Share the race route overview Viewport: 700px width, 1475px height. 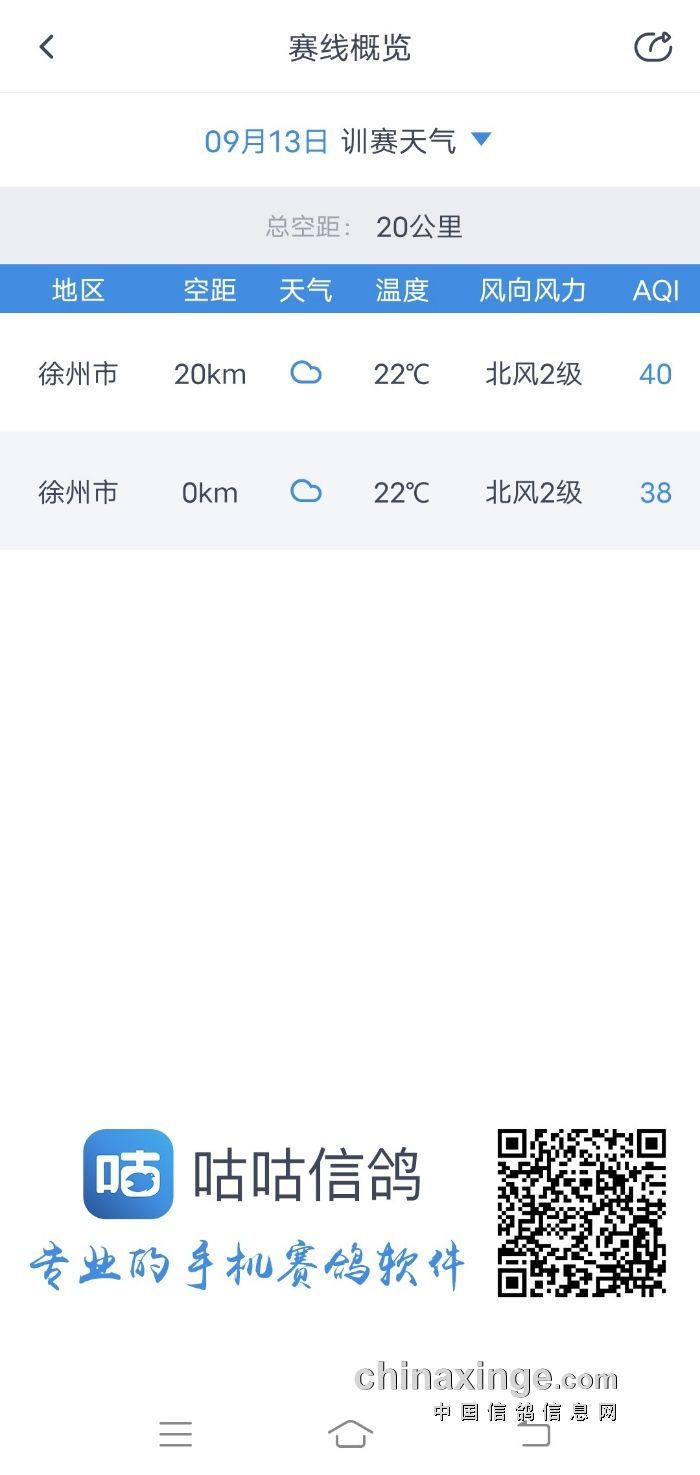(653, 47)
